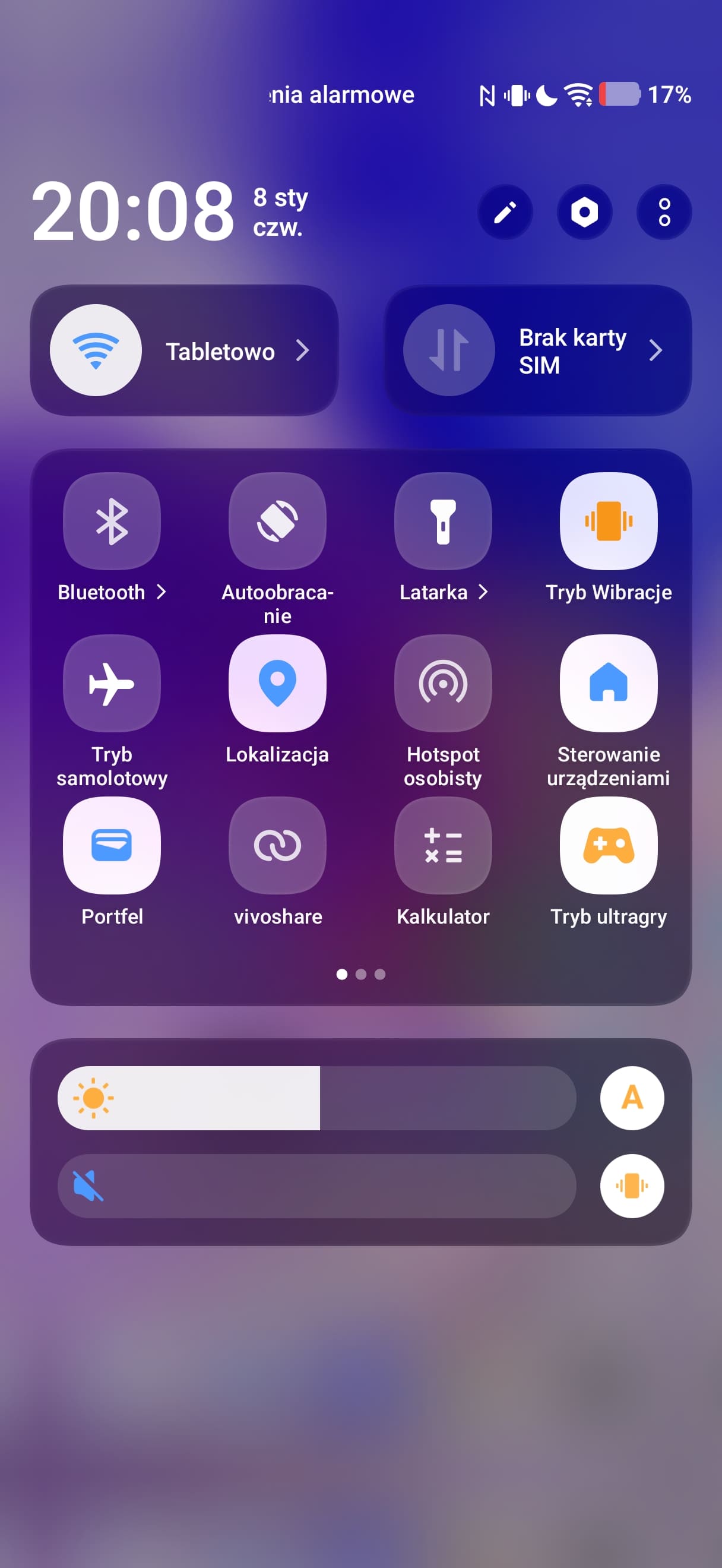Viewport: 722px width, 1568px height.
Task: Enable Tryb samolotowy
Action: 112,683
